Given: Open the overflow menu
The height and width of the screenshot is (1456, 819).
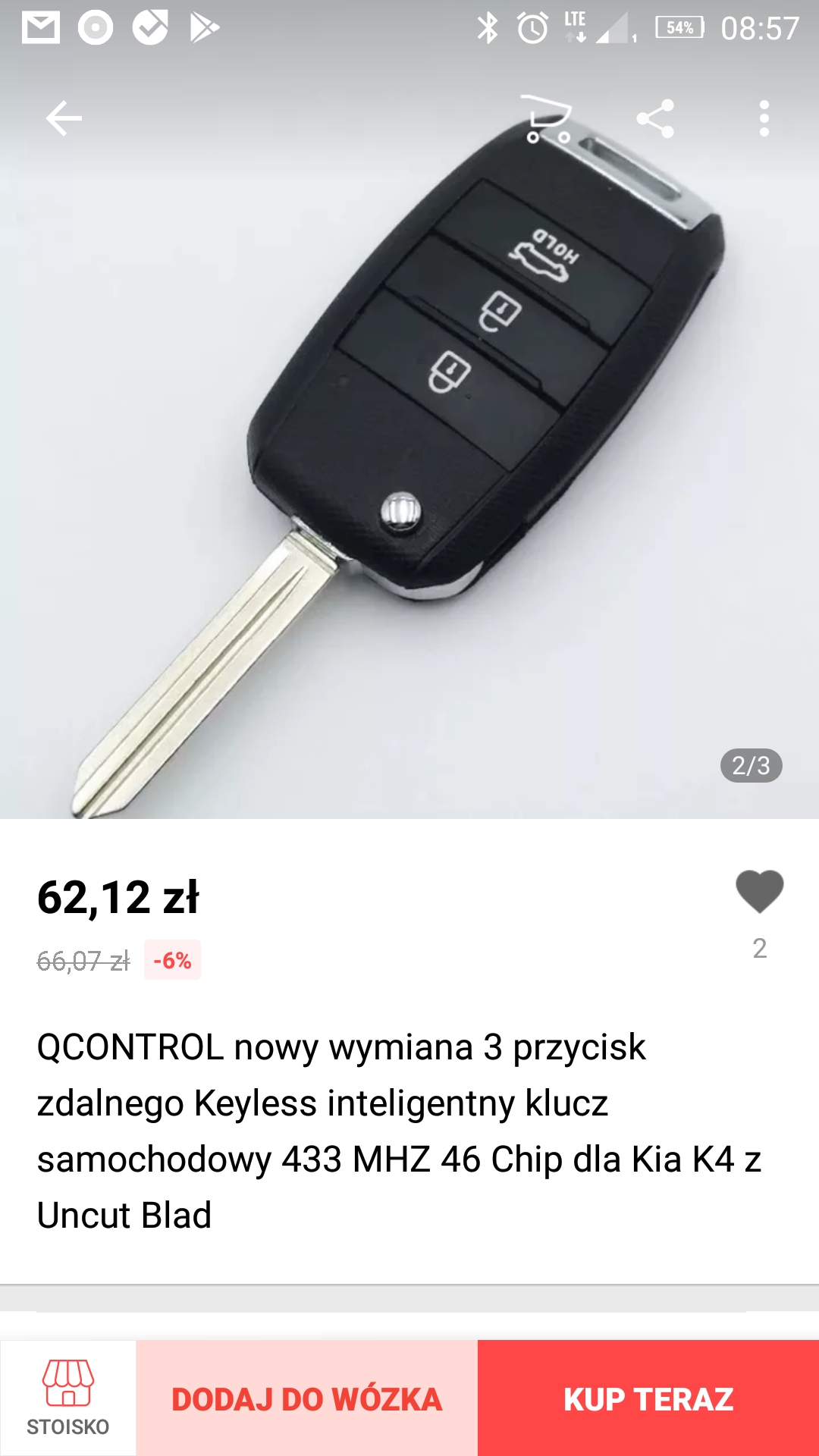Looking at the screenshot, I should coord(764,119).
